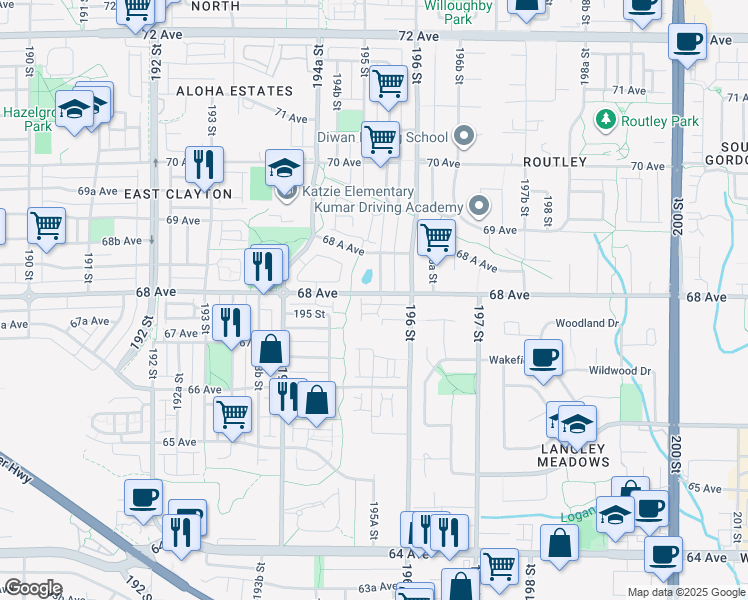This screenshot has height=600, width=748.
Task: Select the shopping cart marker near 69 Ave and 196 St
Action: pyautogui.click(x=436, y=241)
